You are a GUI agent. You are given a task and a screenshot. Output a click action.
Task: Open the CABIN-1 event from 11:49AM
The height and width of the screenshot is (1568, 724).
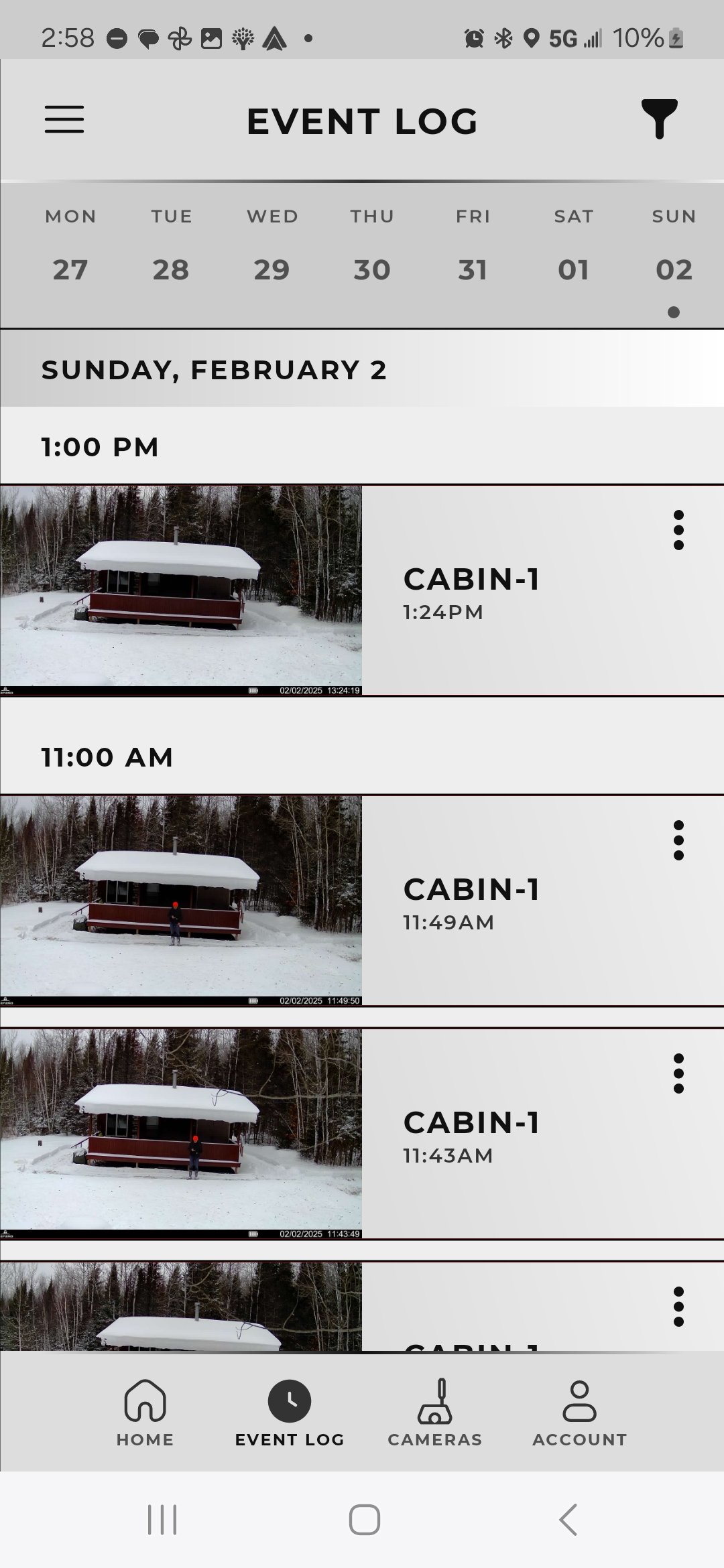(x=362, y=900)
